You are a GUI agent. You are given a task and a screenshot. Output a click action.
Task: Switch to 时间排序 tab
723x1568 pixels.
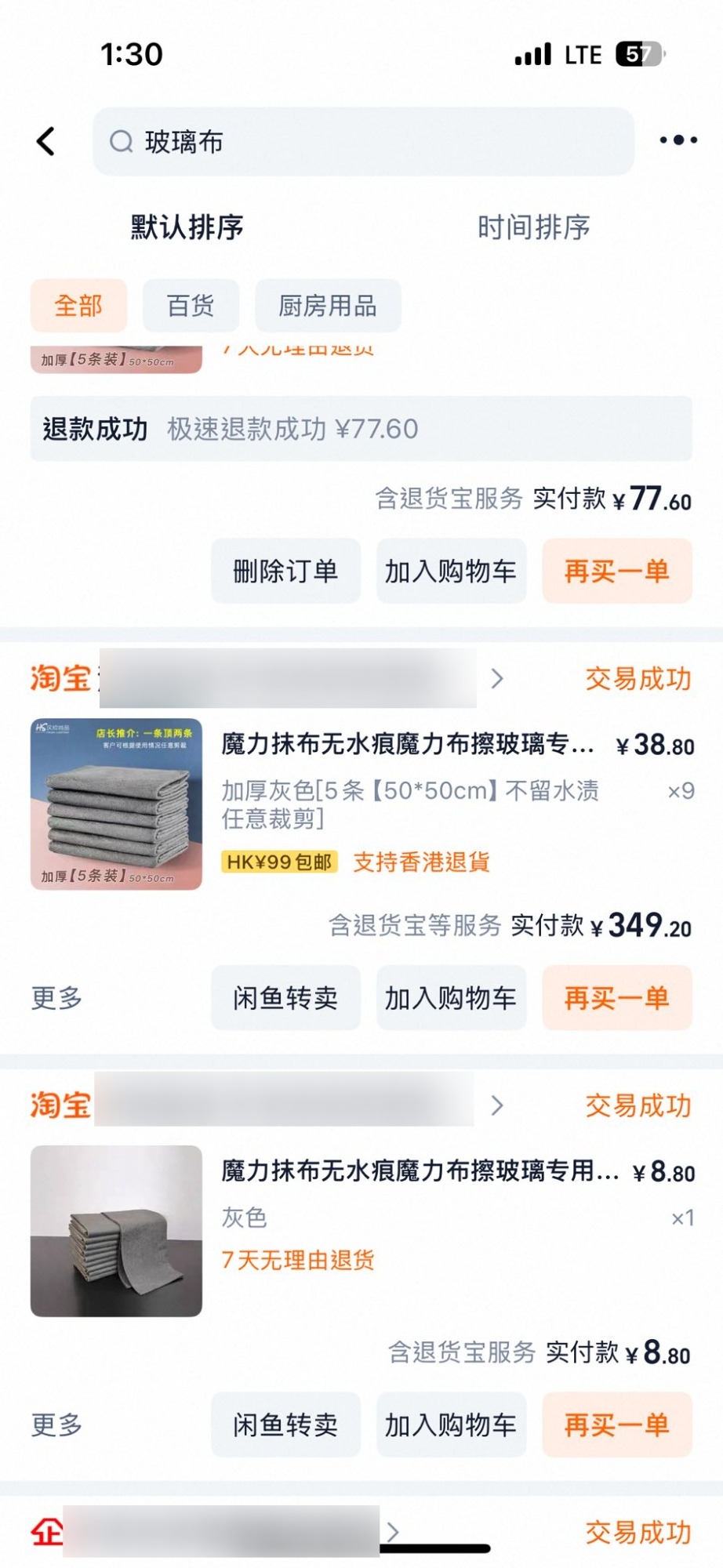tap(533, 227)
